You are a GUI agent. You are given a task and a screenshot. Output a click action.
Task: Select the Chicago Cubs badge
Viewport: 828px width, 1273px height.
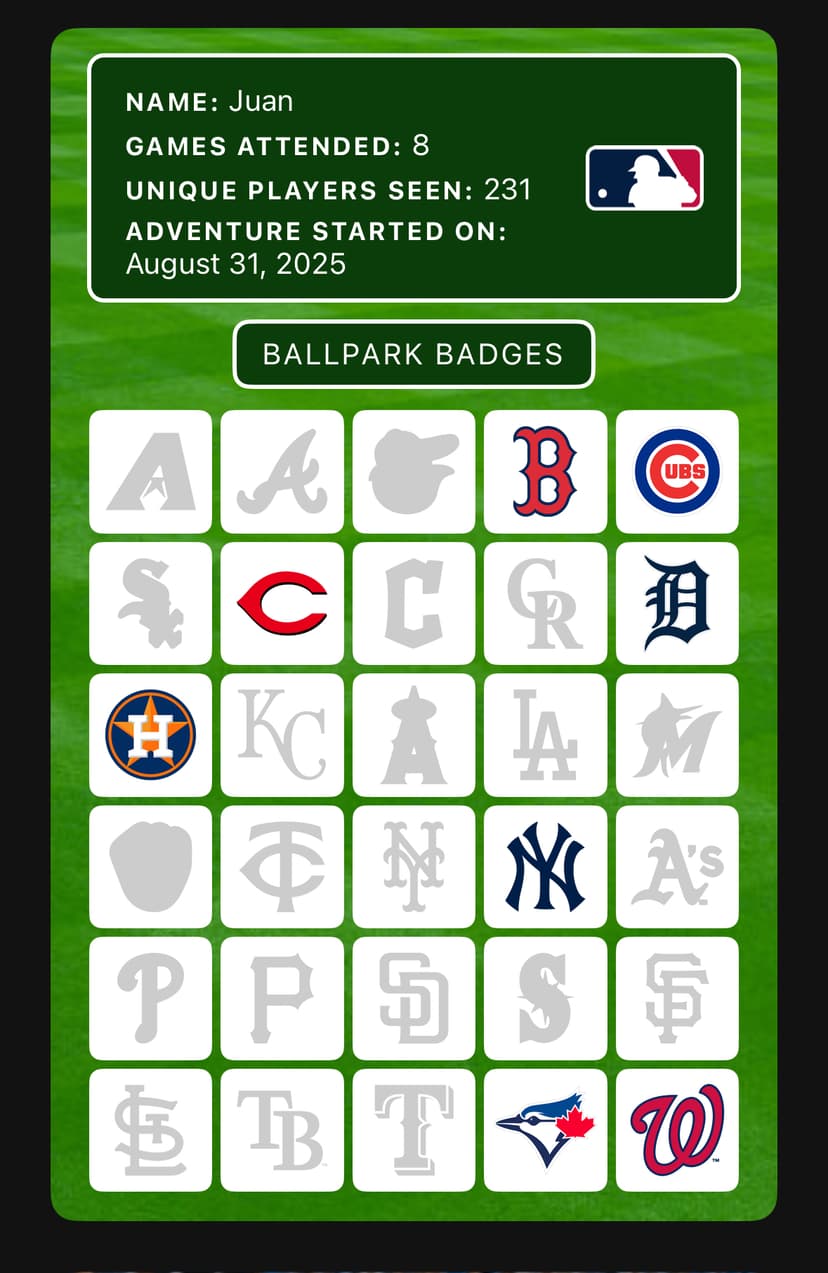677,471
